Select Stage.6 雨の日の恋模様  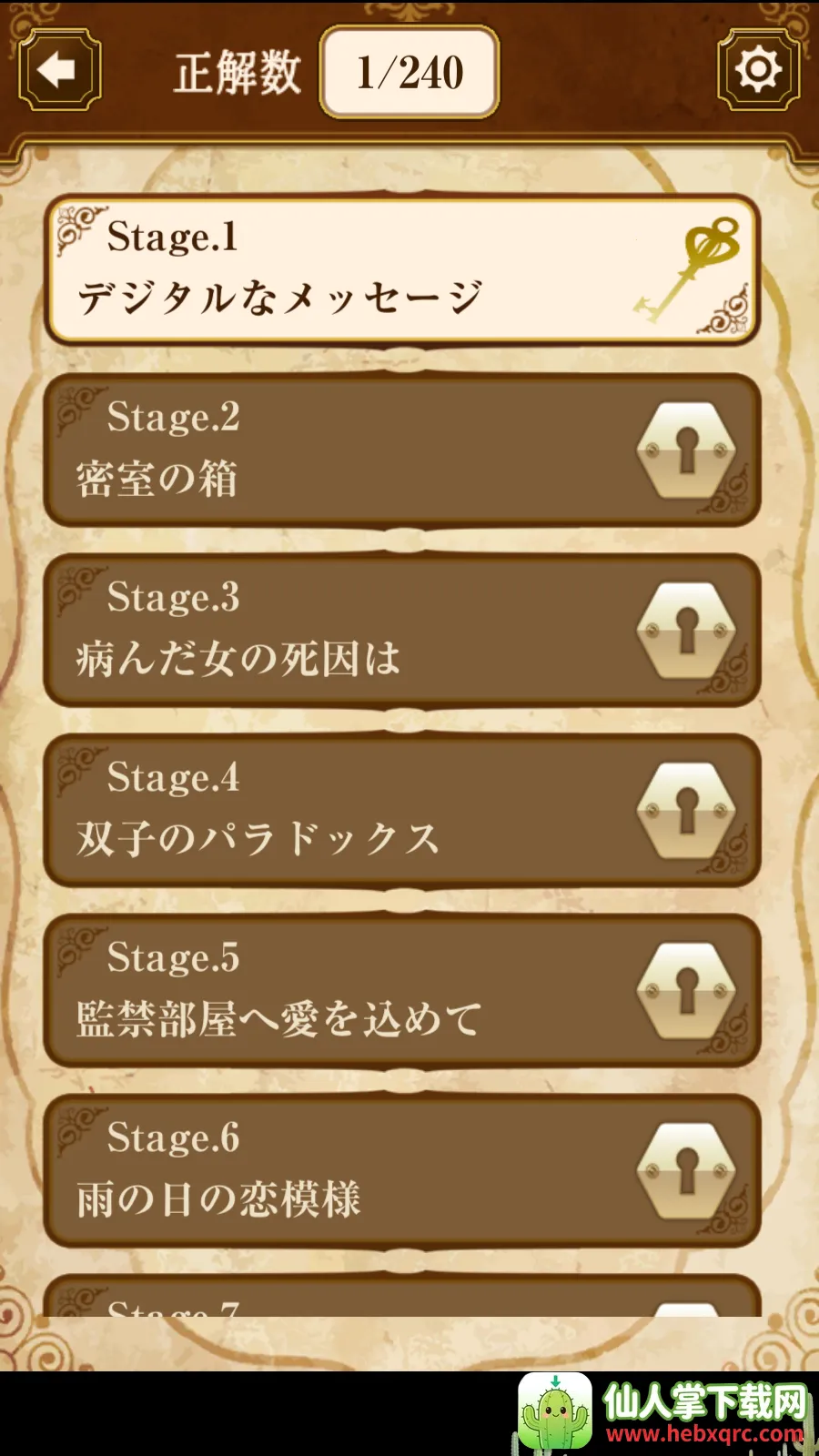[401, 1170]
